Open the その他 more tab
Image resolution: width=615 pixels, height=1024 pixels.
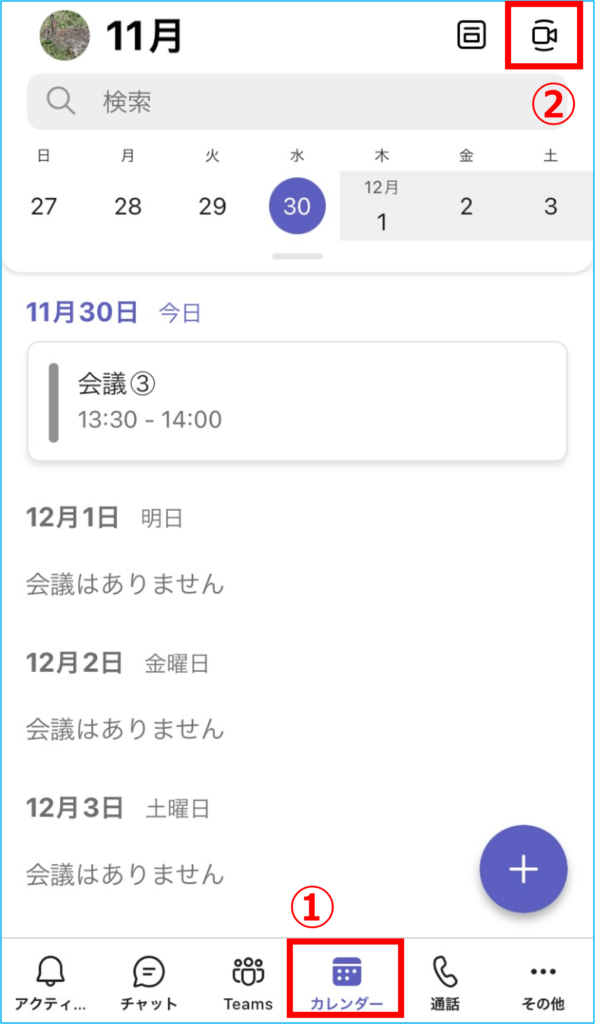(543, 982)
